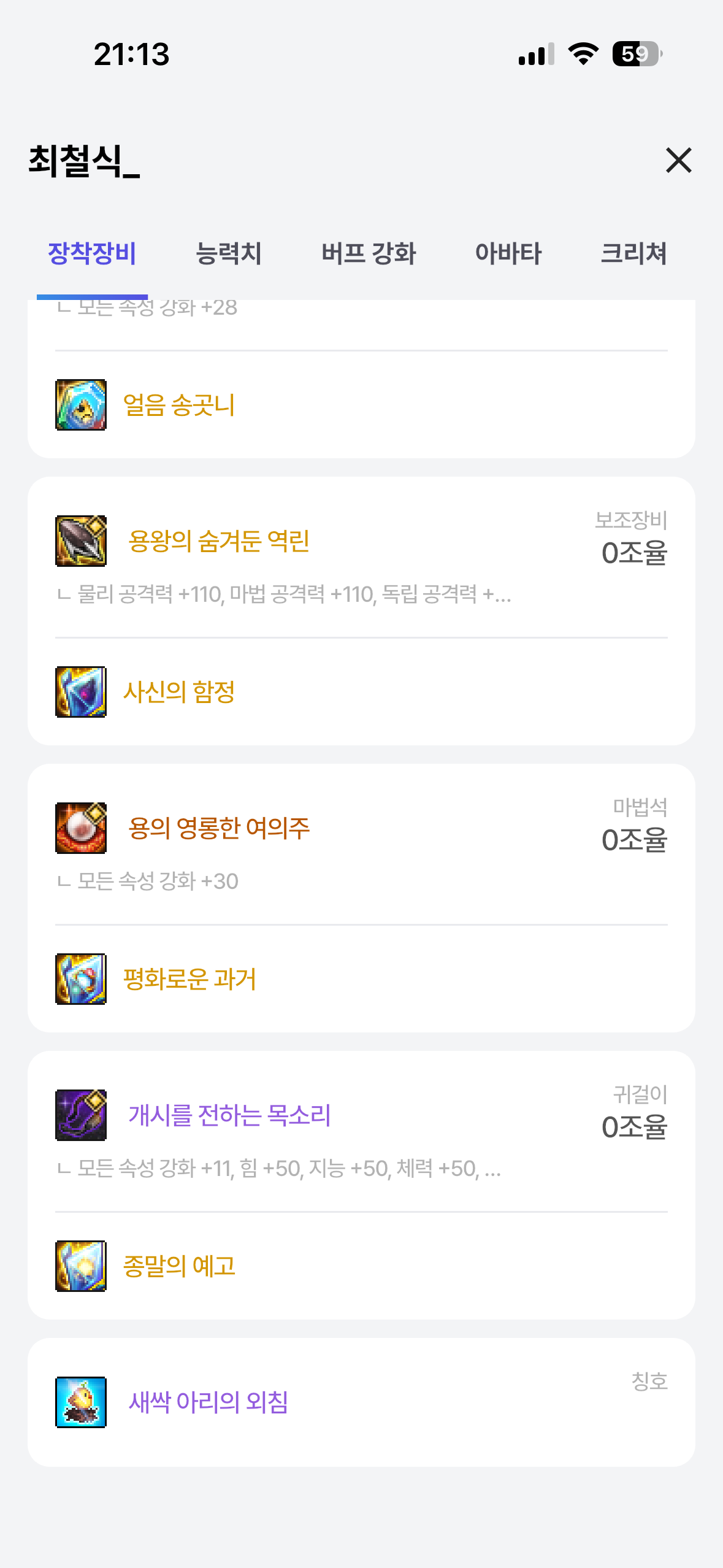View the 새싹 아리의 외침 title
The image size is (723, 1568).
pos(208,1402)
